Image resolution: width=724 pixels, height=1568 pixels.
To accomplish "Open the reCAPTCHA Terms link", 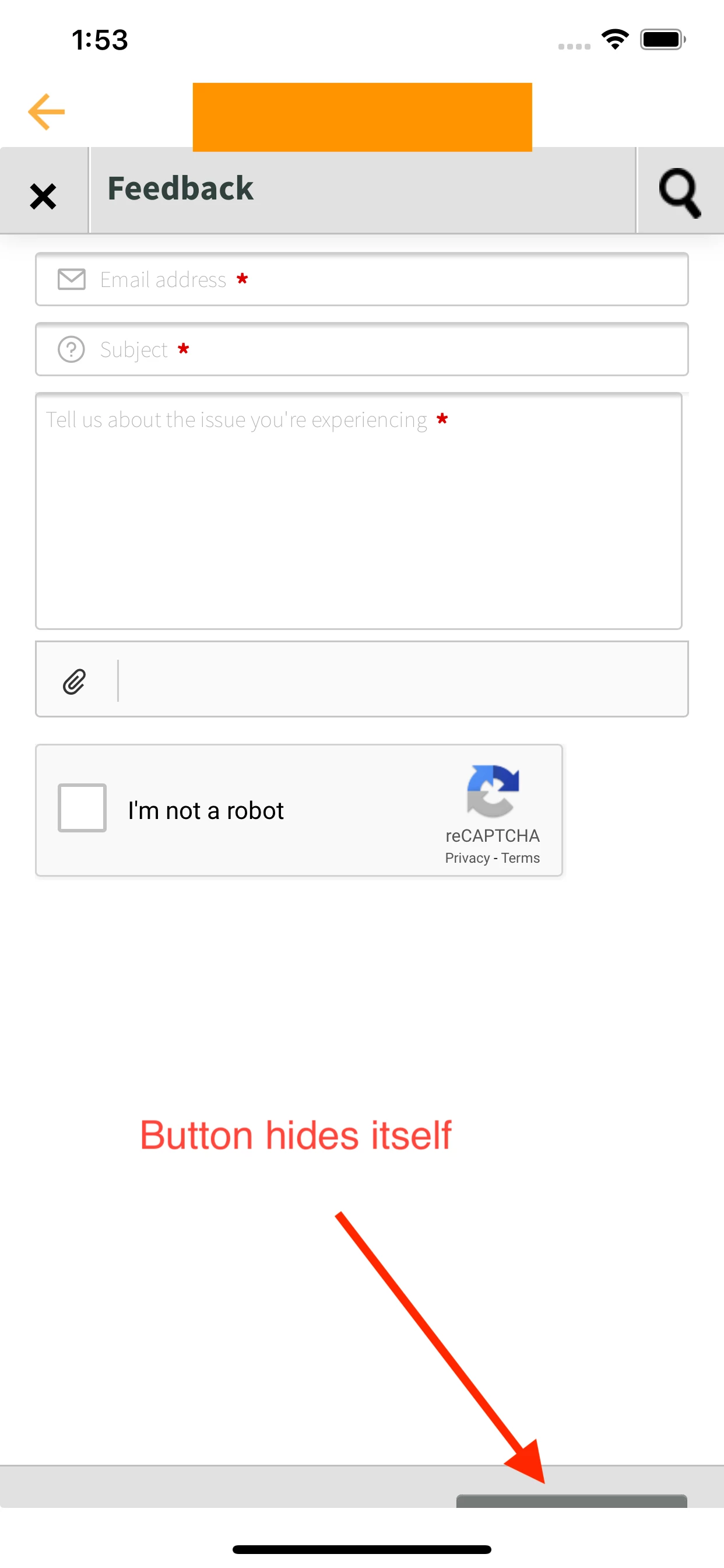I will click(520, 857).
